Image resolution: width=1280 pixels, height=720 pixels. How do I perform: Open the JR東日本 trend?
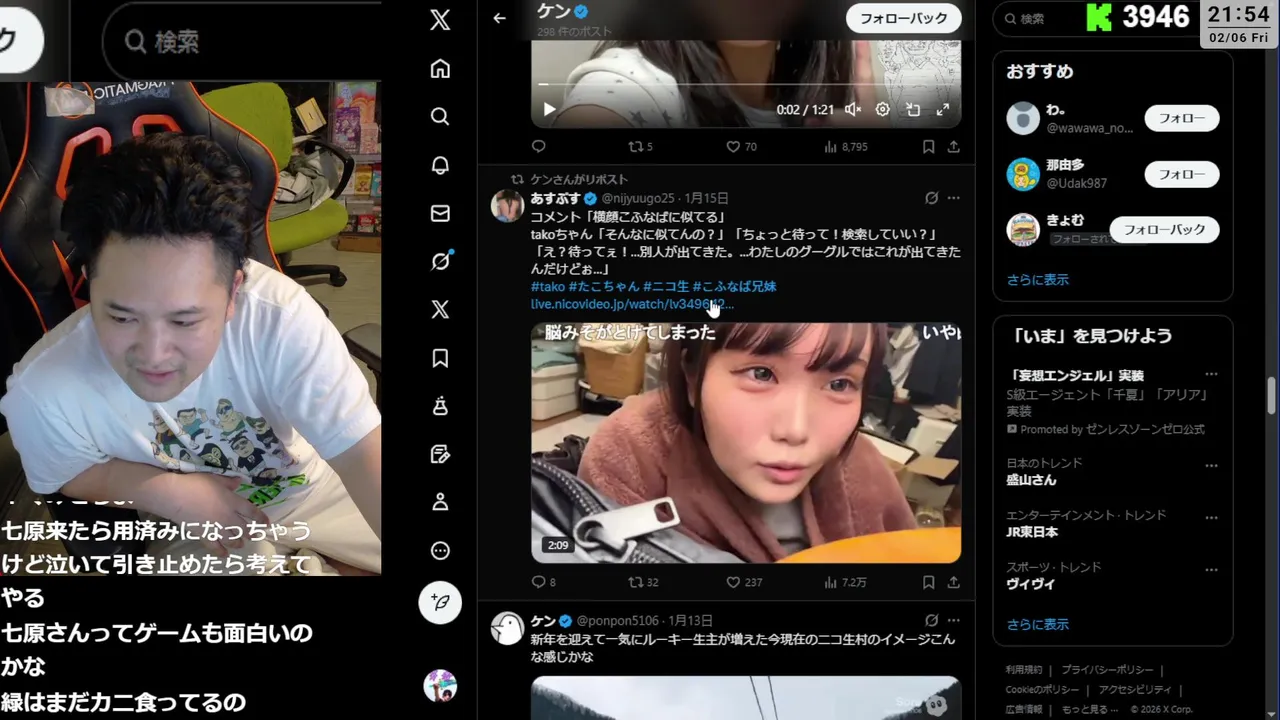(1032, 532)
